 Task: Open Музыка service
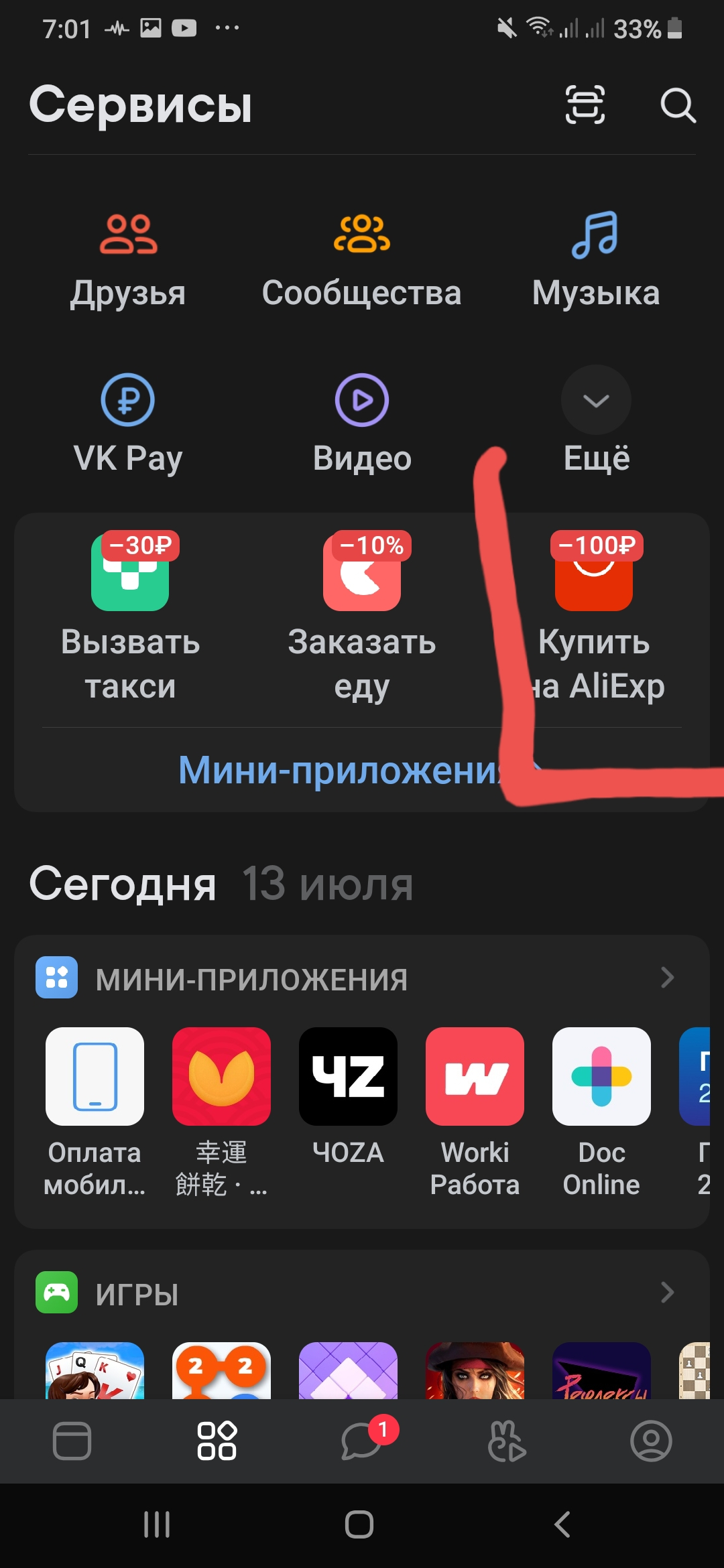596,261
